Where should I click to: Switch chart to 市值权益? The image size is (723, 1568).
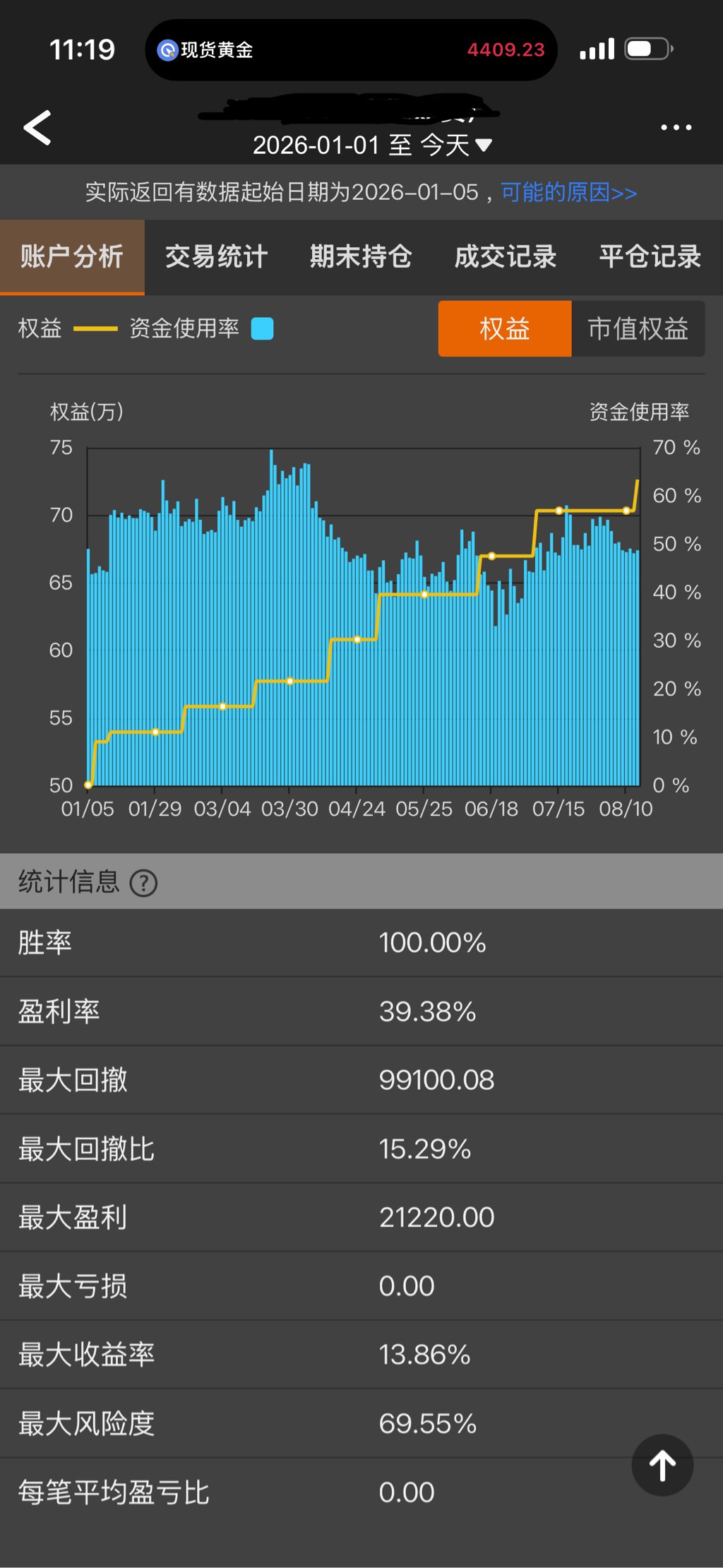(638, 328)
